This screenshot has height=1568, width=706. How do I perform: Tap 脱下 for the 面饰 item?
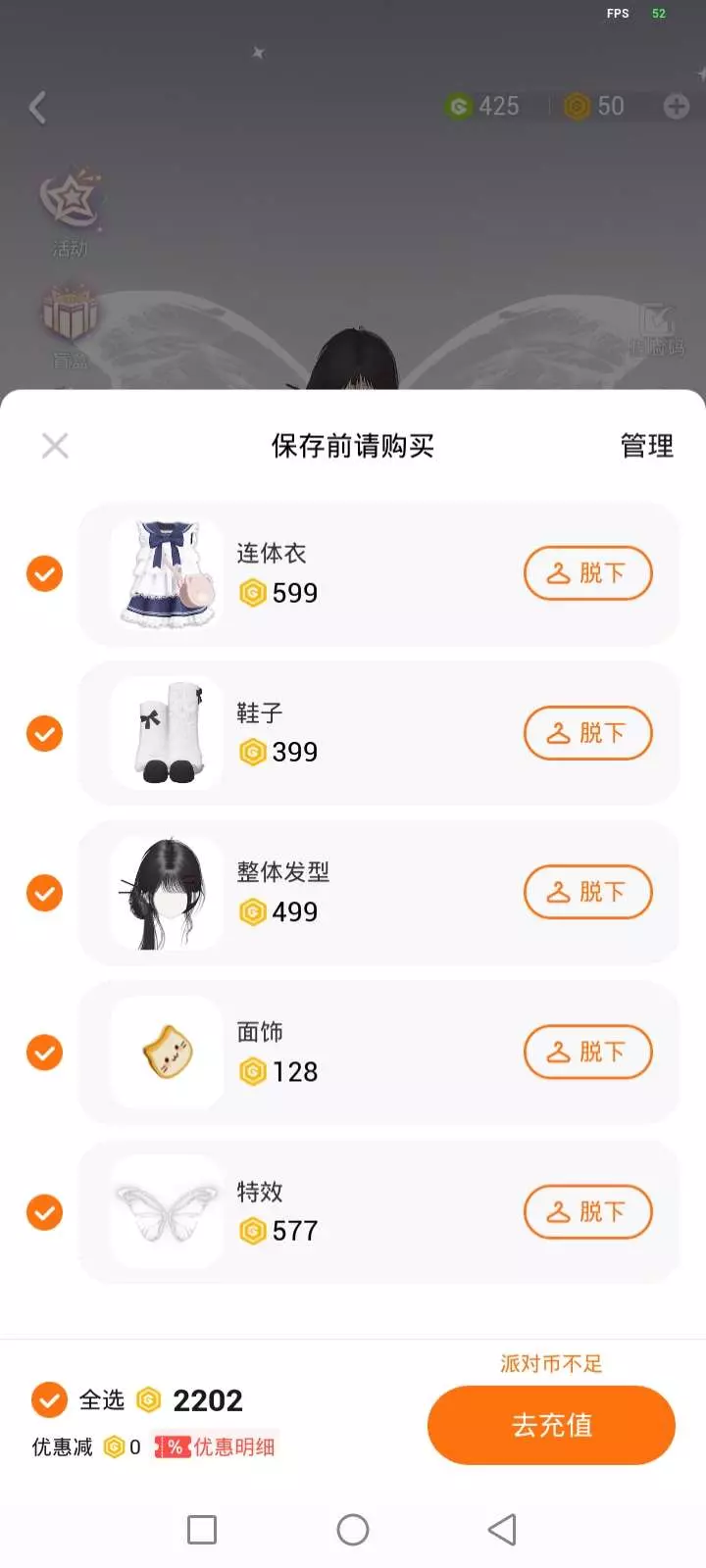tap(587, 1053)
